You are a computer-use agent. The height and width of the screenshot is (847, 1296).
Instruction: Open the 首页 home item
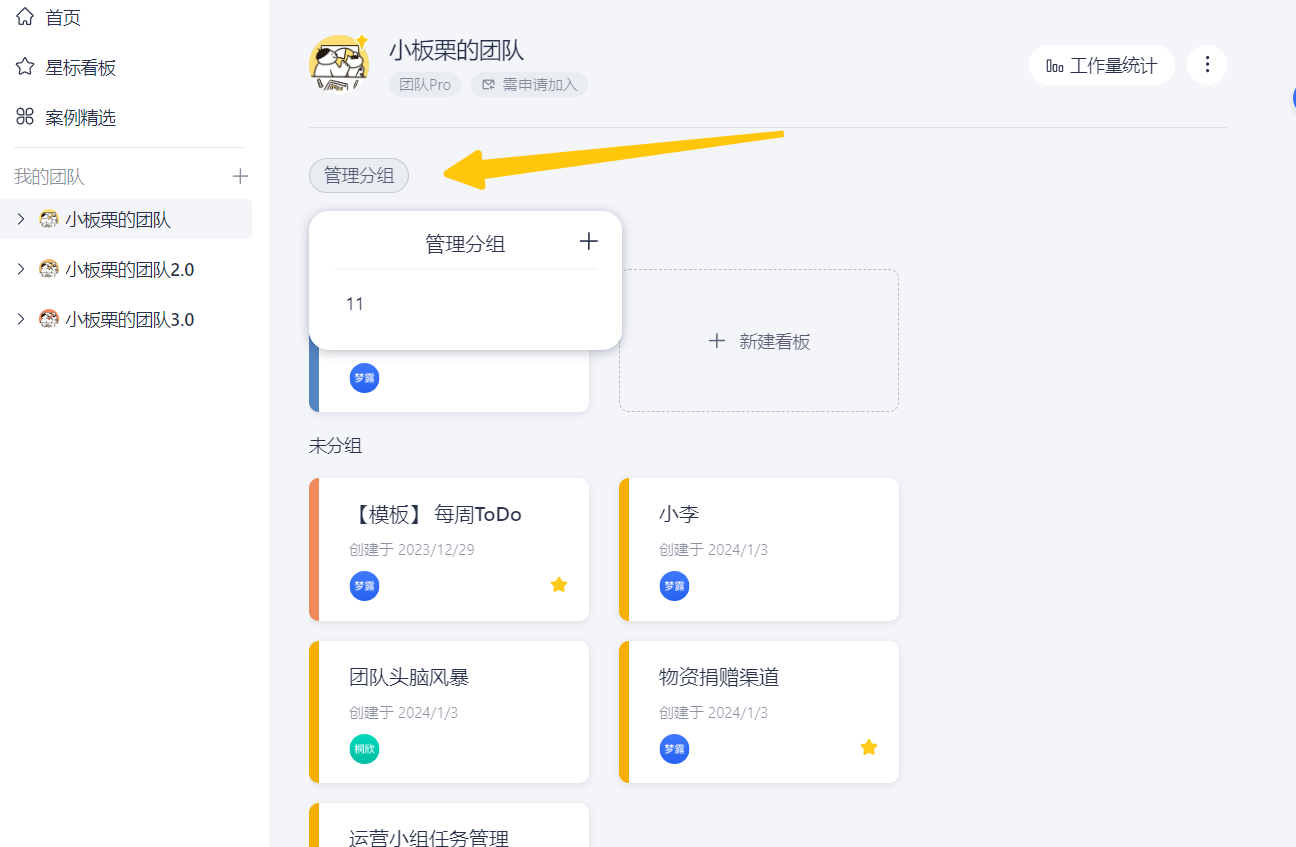[62, 18]
